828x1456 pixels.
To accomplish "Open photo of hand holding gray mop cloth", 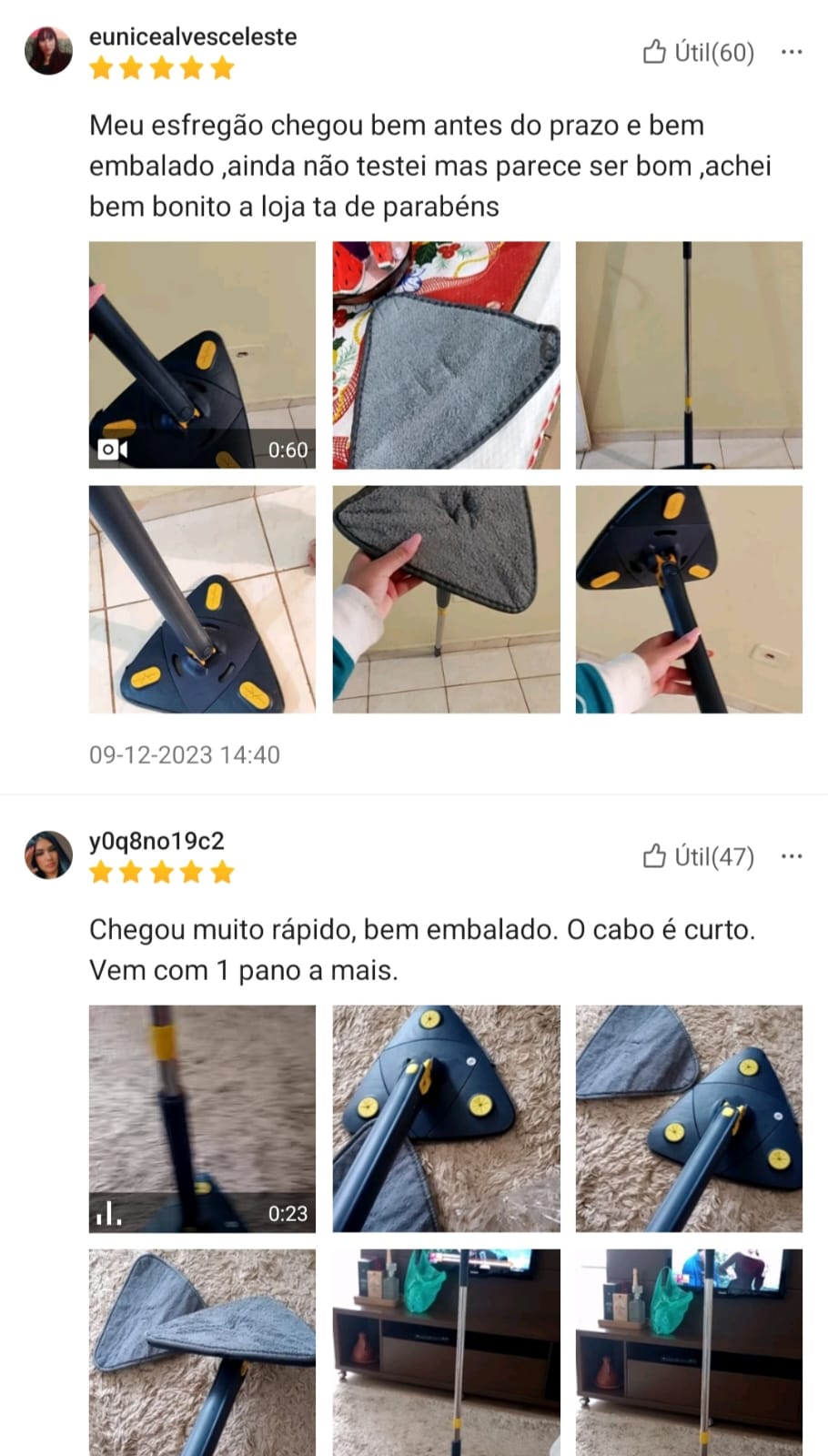I will click(x=446, y=599).
